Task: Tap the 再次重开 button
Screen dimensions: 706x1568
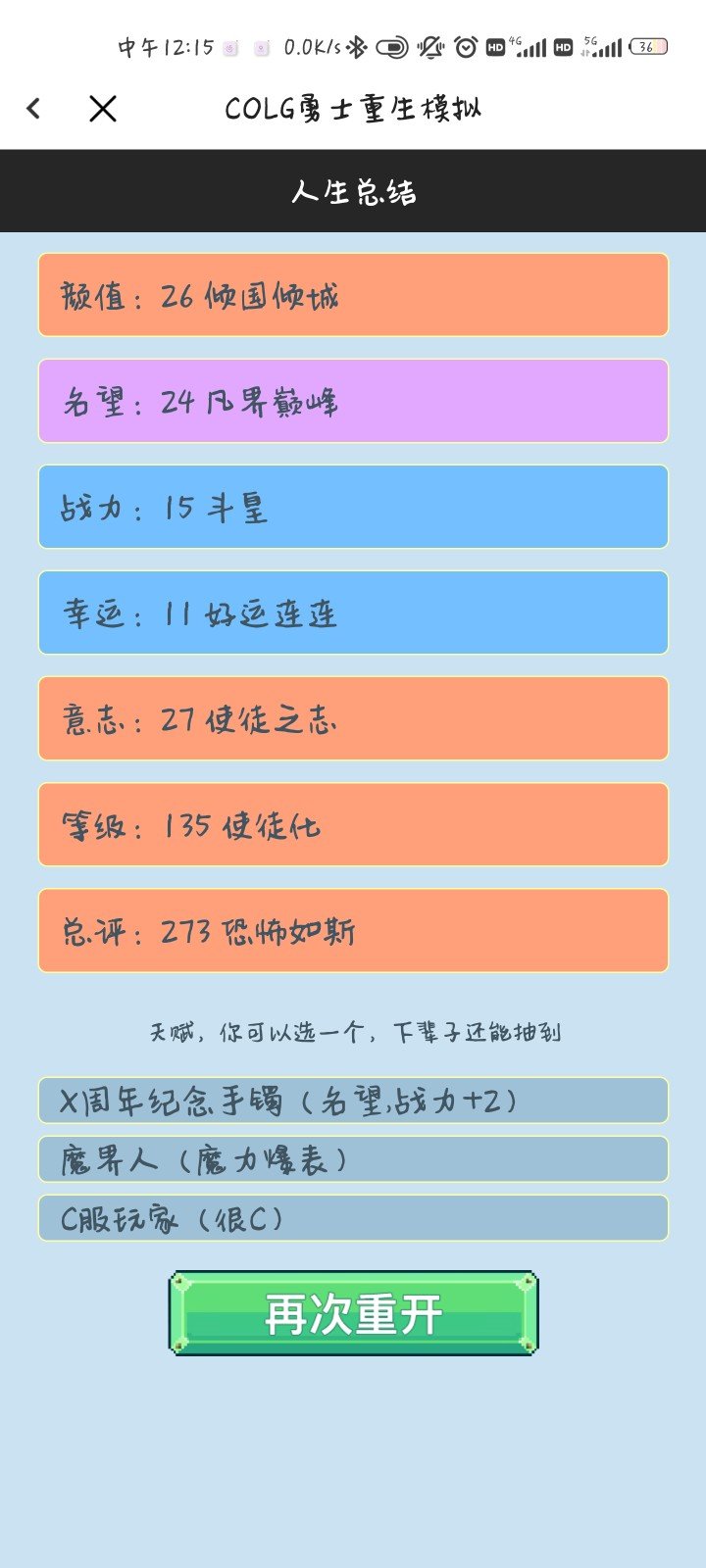Action: tap(353, 1313)
